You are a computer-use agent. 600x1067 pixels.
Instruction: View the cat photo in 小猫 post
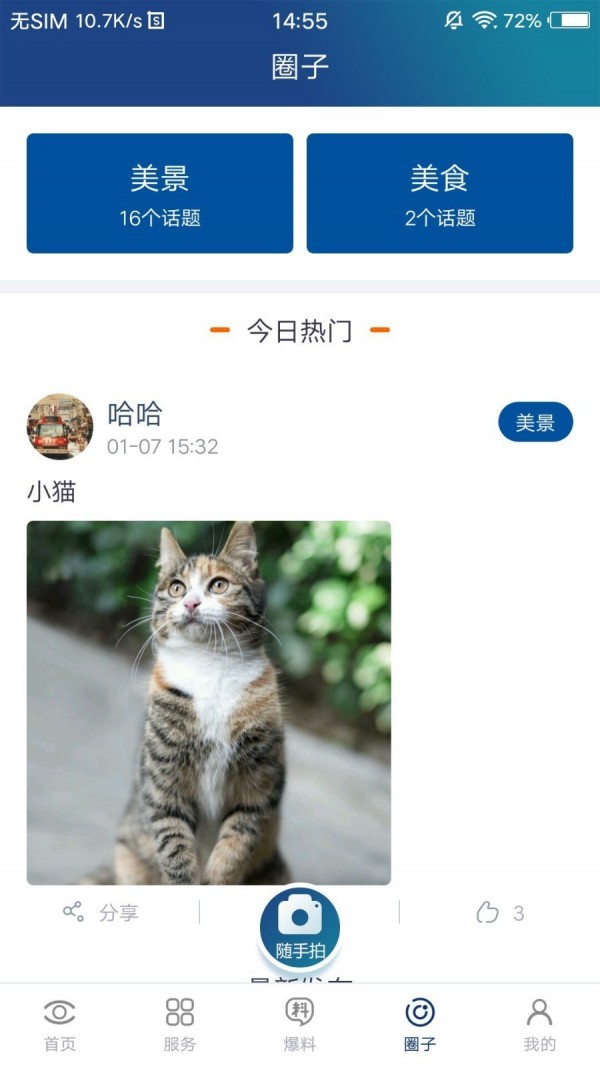(x=208, y=702)
